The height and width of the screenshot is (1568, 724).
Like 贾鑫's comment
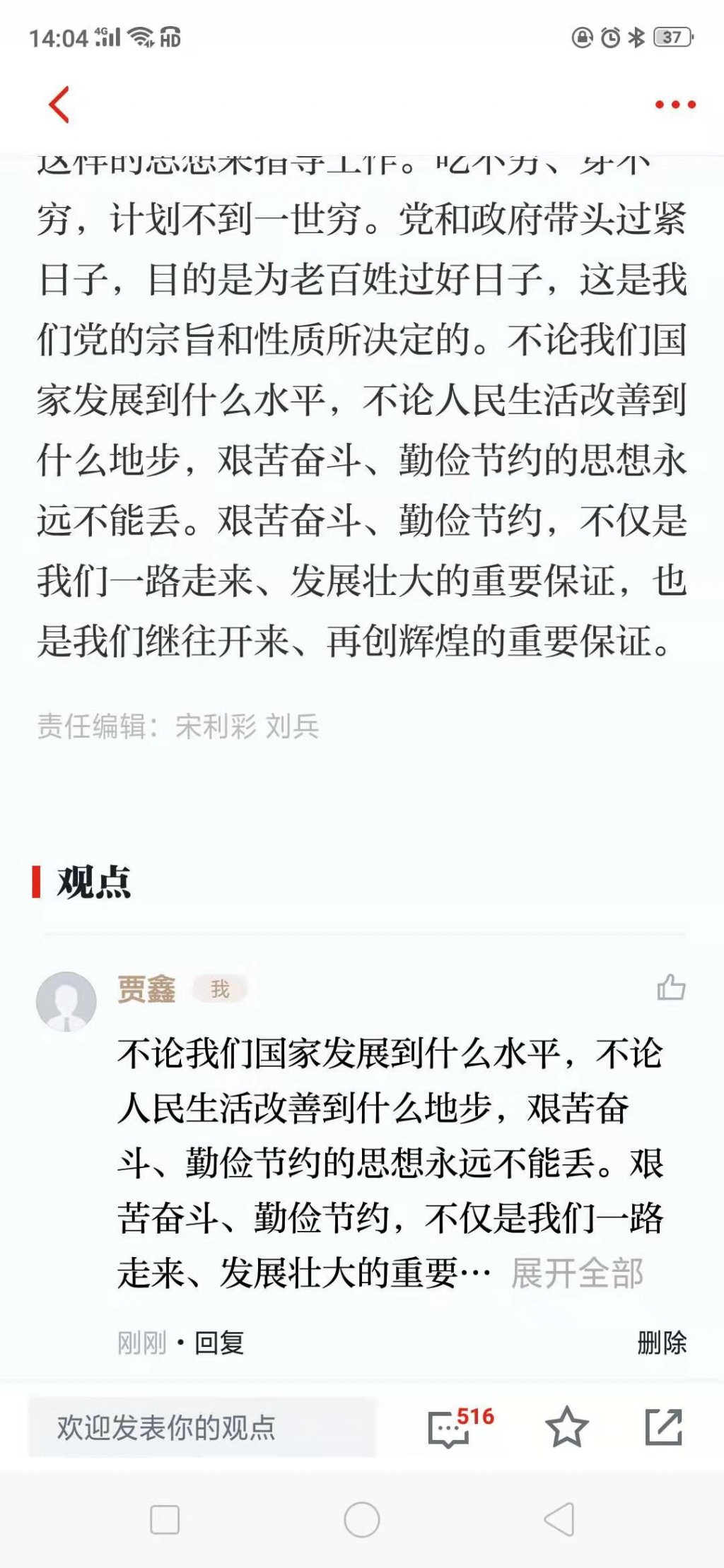[670, 987]
